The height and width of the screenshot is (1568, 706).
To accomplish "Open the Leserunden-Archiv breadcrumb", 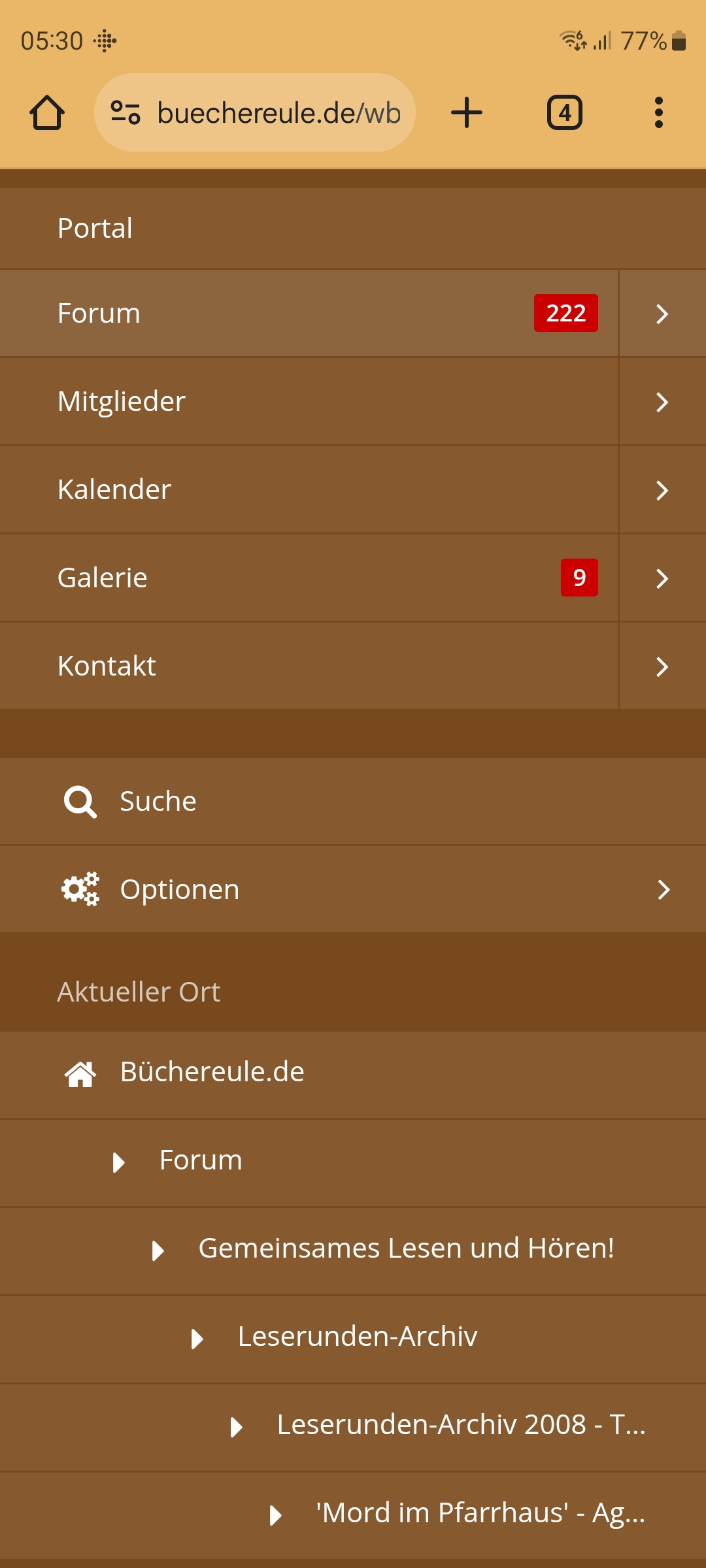I will coord(357,1337).
